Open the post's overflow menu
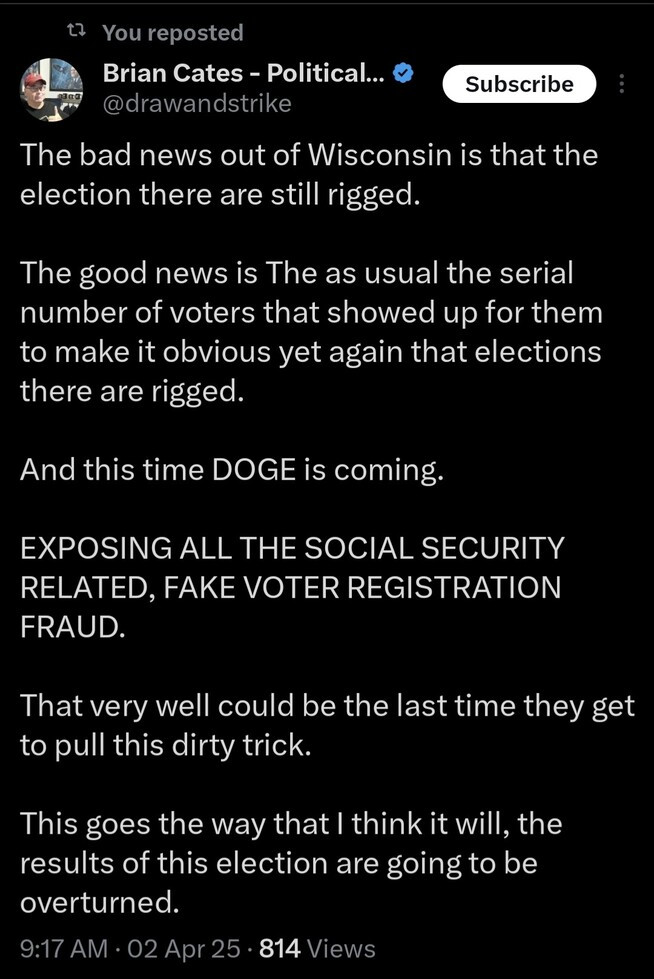Viewport: 654px width, 979px height. tap(622, 84)
